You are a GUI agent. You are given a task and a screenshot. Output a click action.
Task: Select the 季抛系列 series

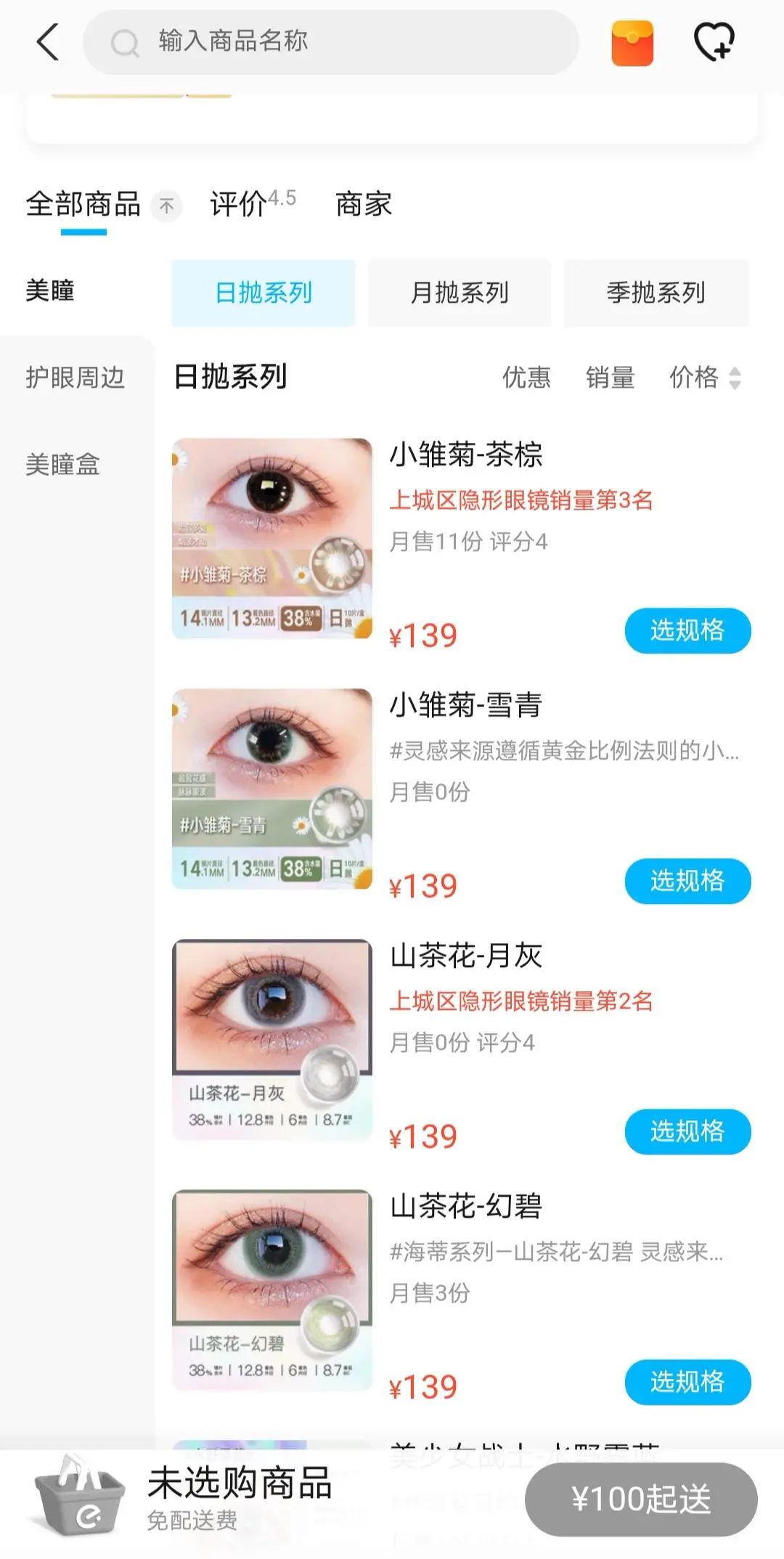[x=656, y=293]
